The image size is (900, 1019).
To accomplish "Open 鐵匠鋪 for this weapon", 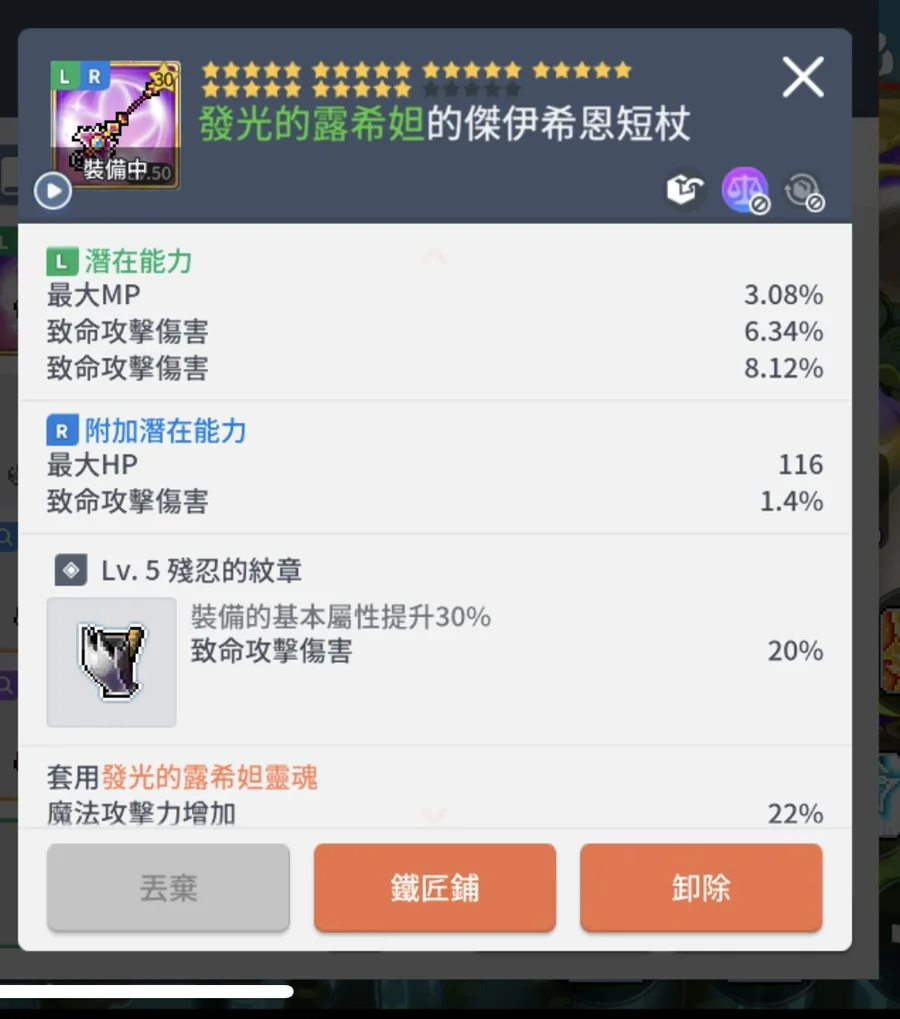I will tap(435, 888).
